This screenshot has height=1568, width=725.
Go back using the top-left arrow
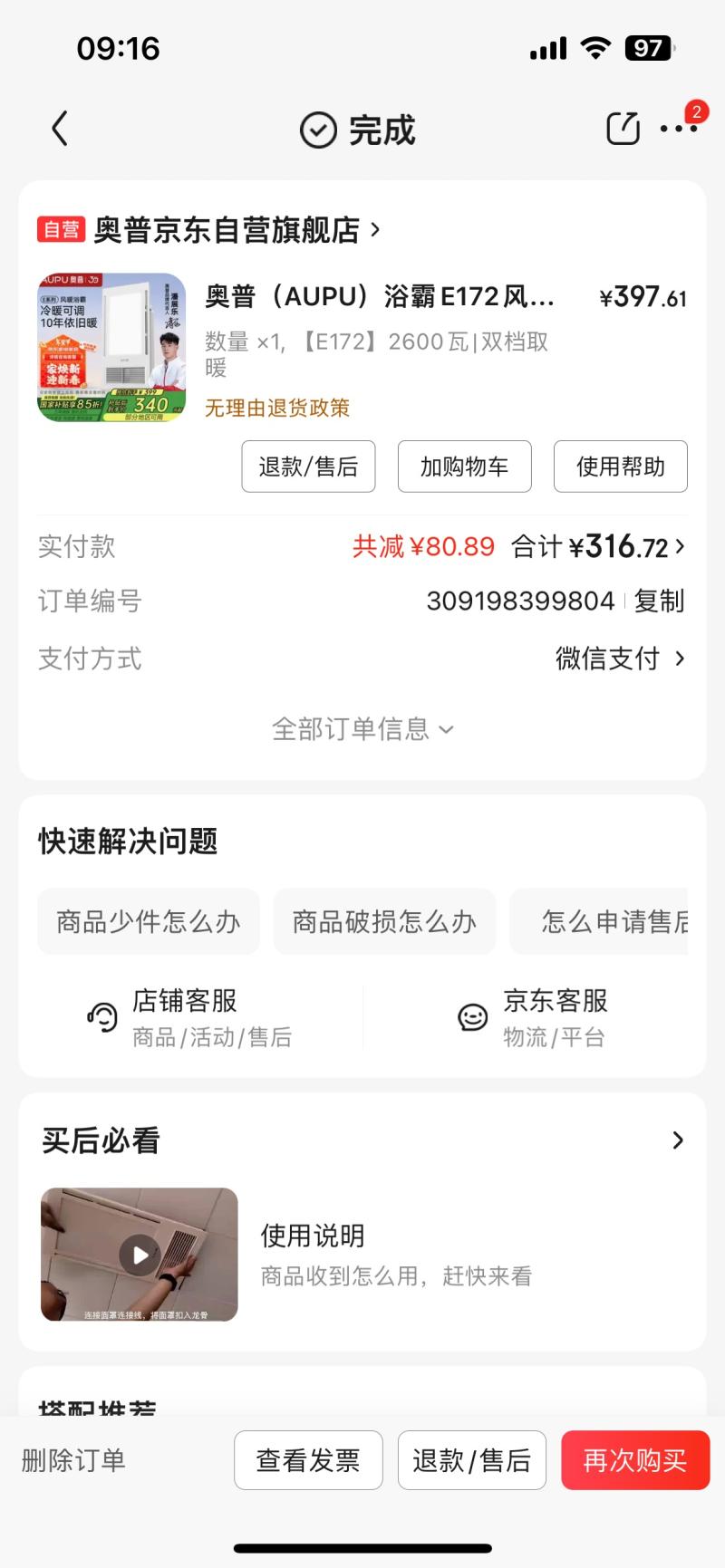(60, 130)
